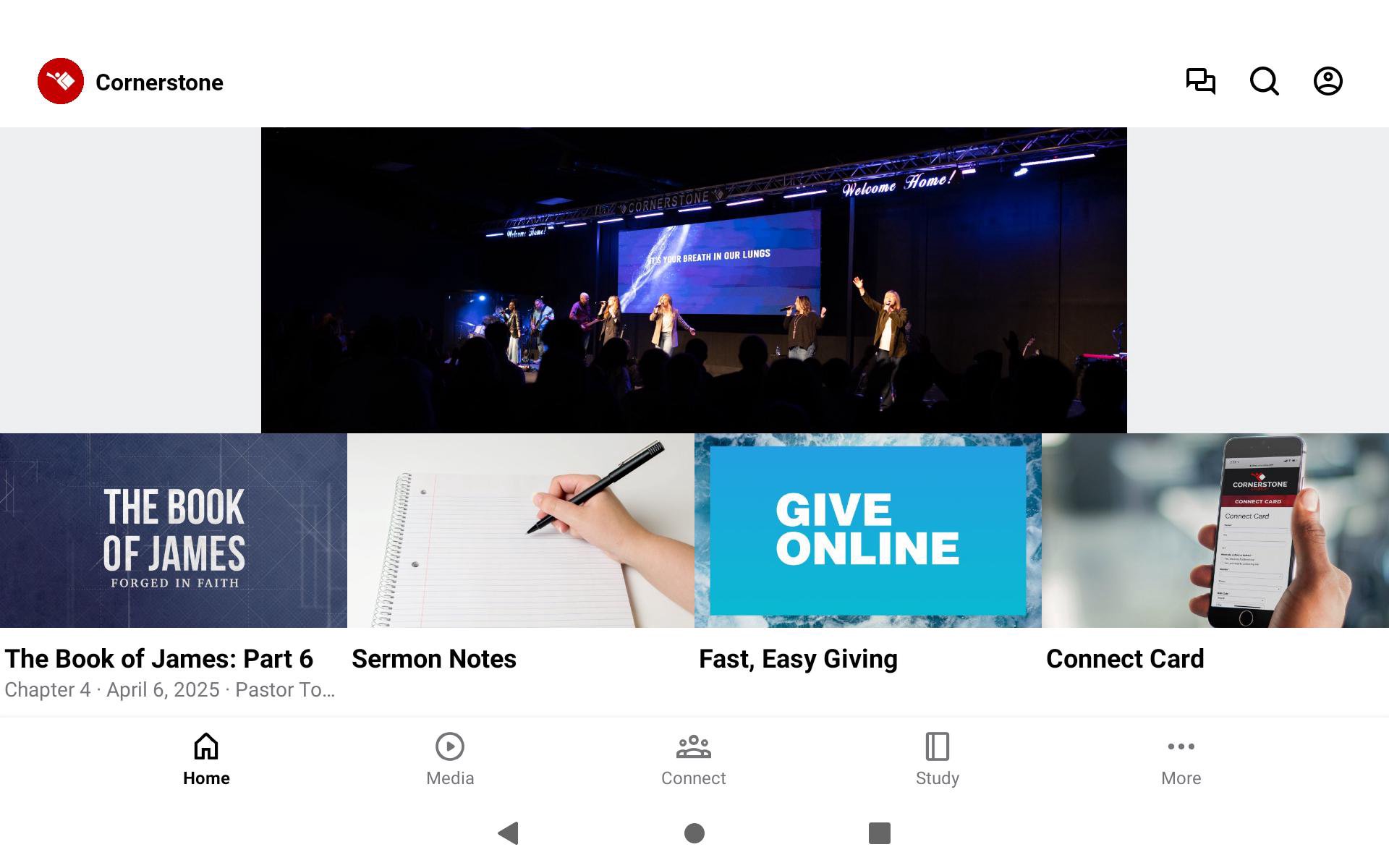Switch to the Connect tab
1389x868 pixels.
[693, 759]
